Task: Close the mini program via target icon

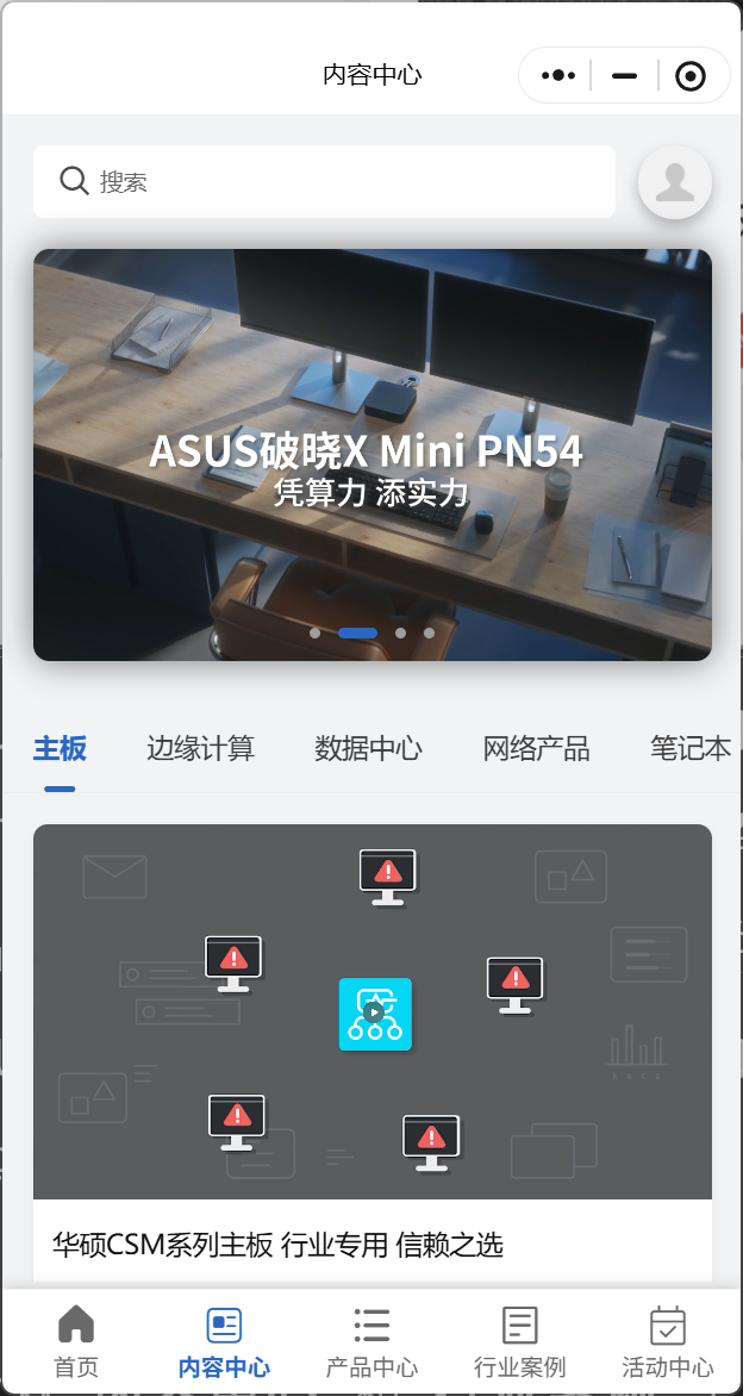Action: (x=690, y=75)
